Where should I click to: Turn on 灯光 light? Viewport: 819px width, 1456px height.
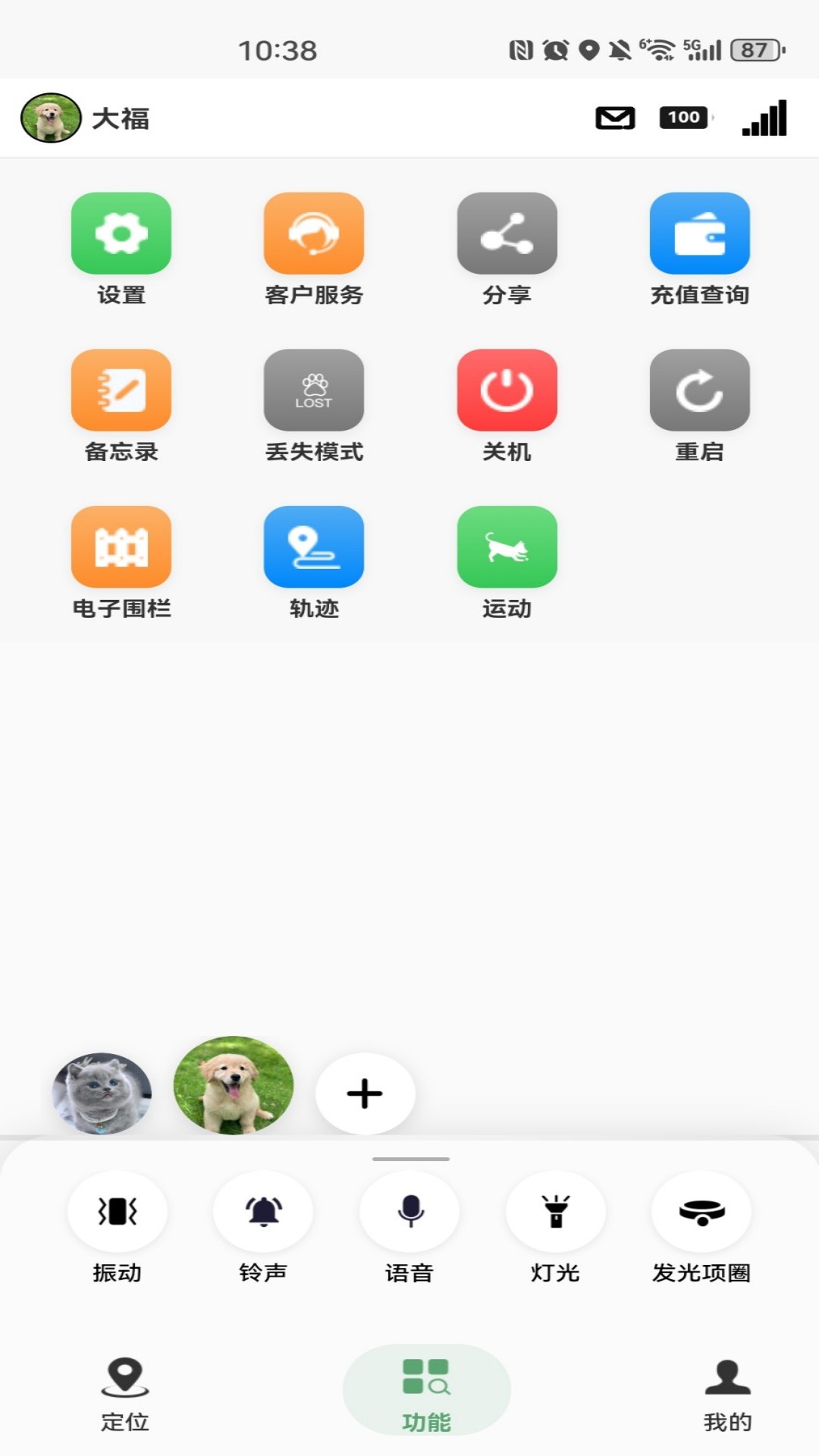(x=554, y=1211)
